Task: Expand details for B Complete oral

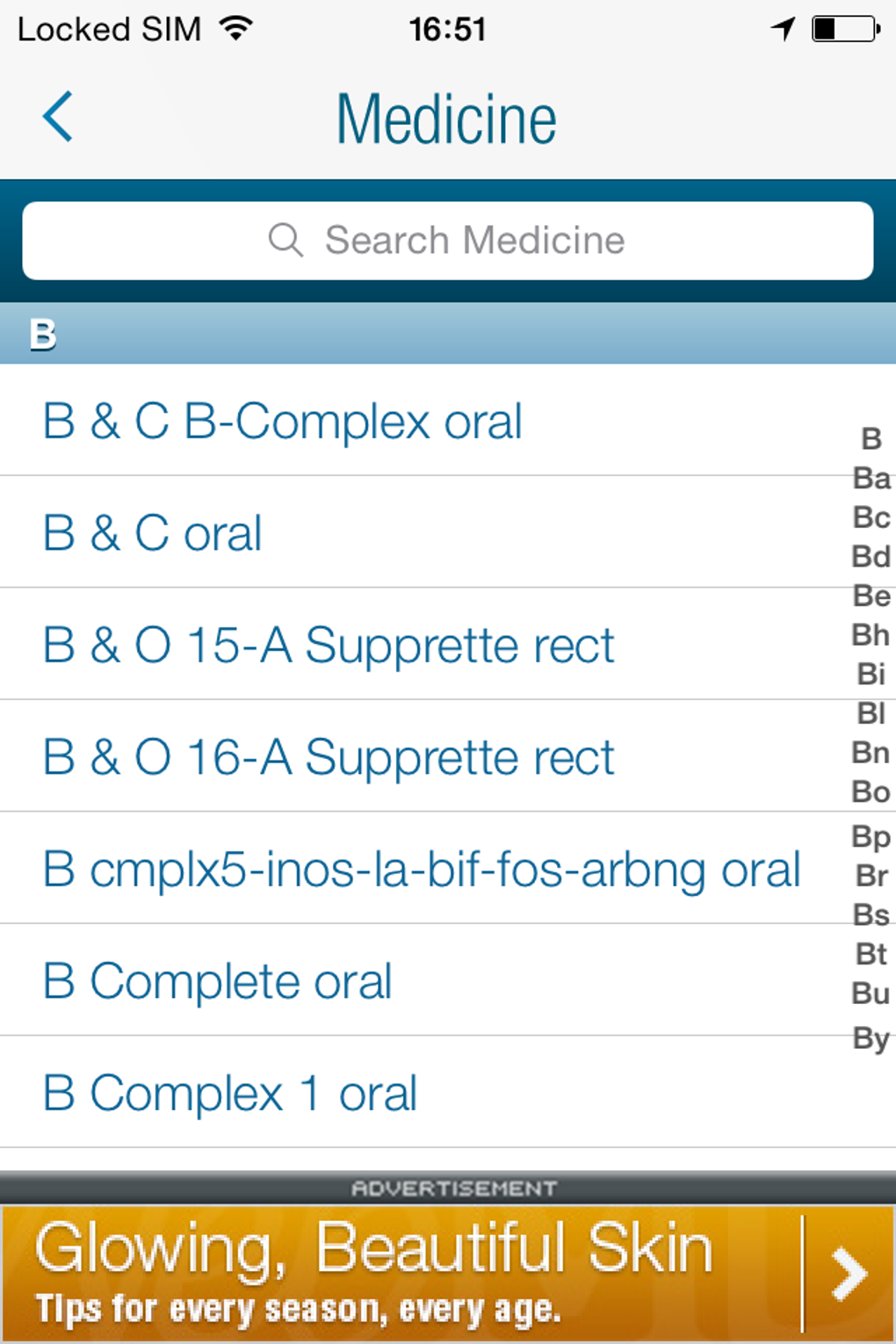Action: (x=218, y=980)
